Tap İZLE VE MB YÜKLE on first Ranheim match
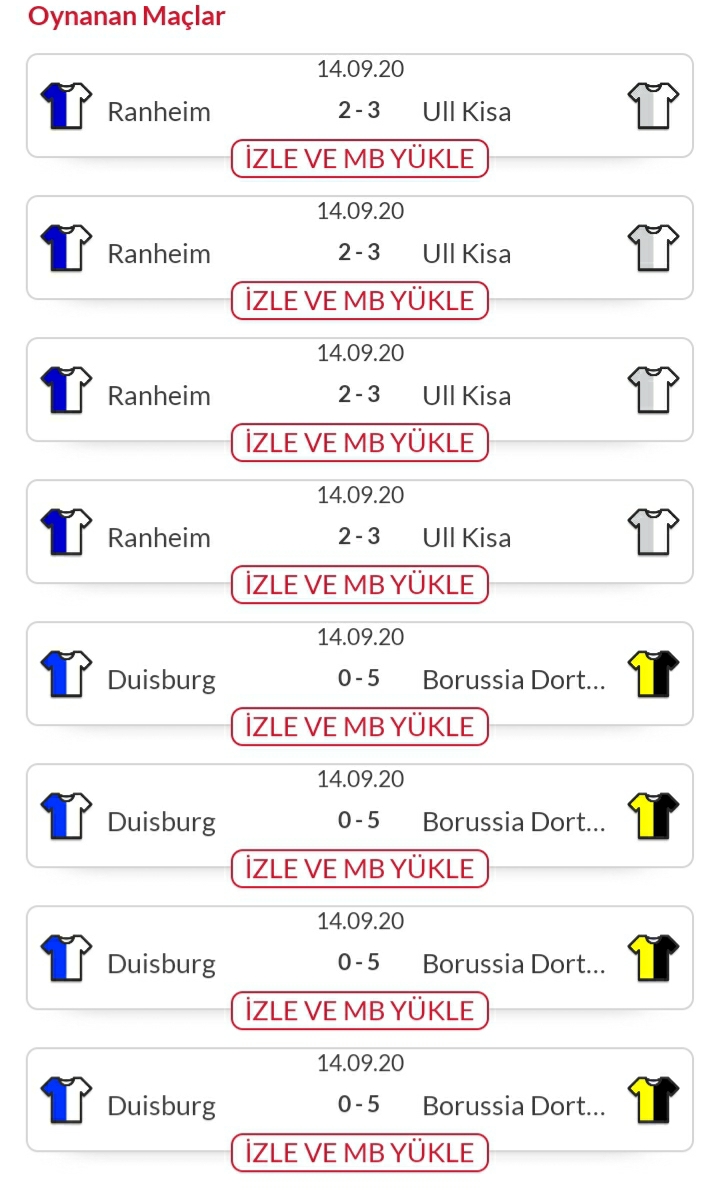The image size is (720, 1193). point(359,158)
